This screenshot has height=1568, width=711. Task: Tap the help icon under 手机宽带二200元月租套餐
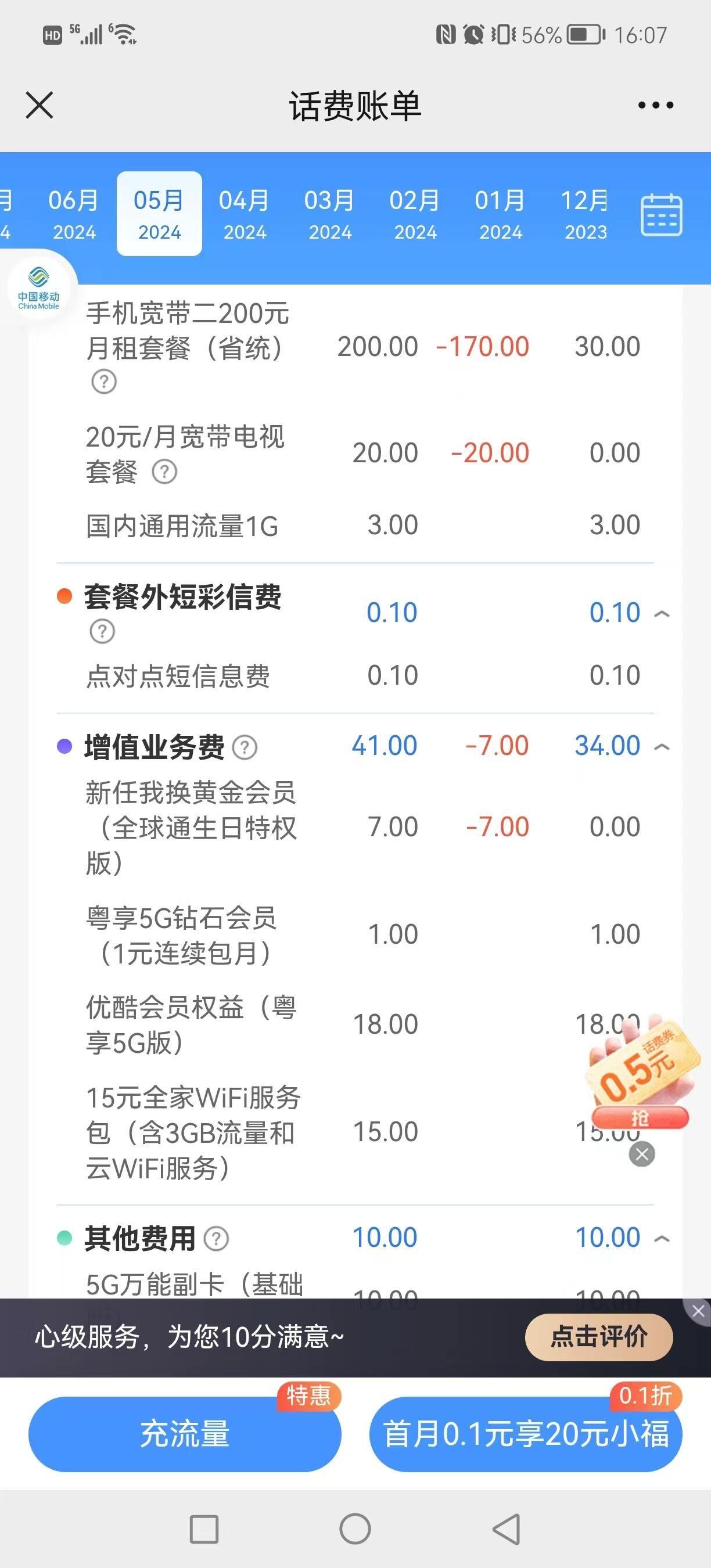(103, 382)
